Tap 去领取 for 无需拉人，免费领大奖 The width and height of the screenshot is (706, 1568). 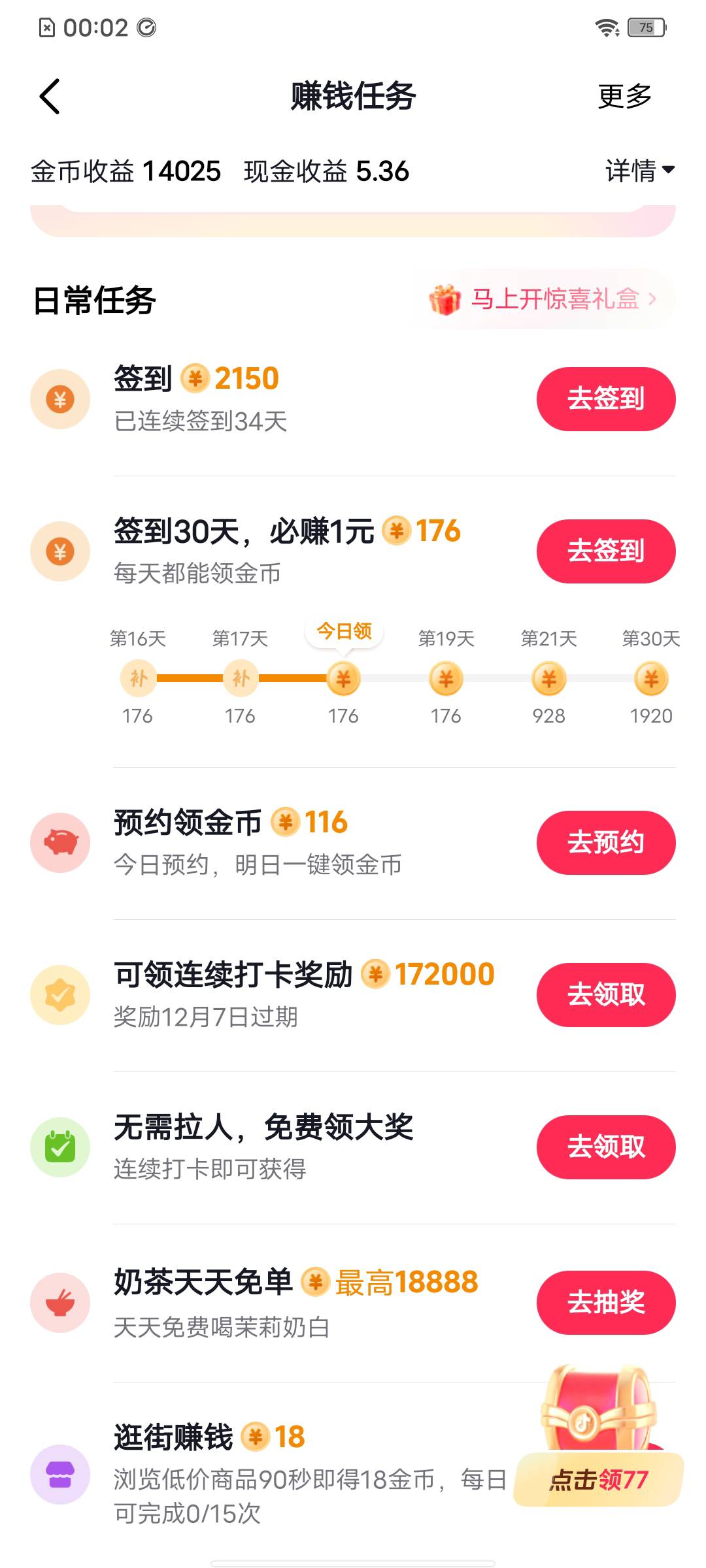(x=605, y=1147)
